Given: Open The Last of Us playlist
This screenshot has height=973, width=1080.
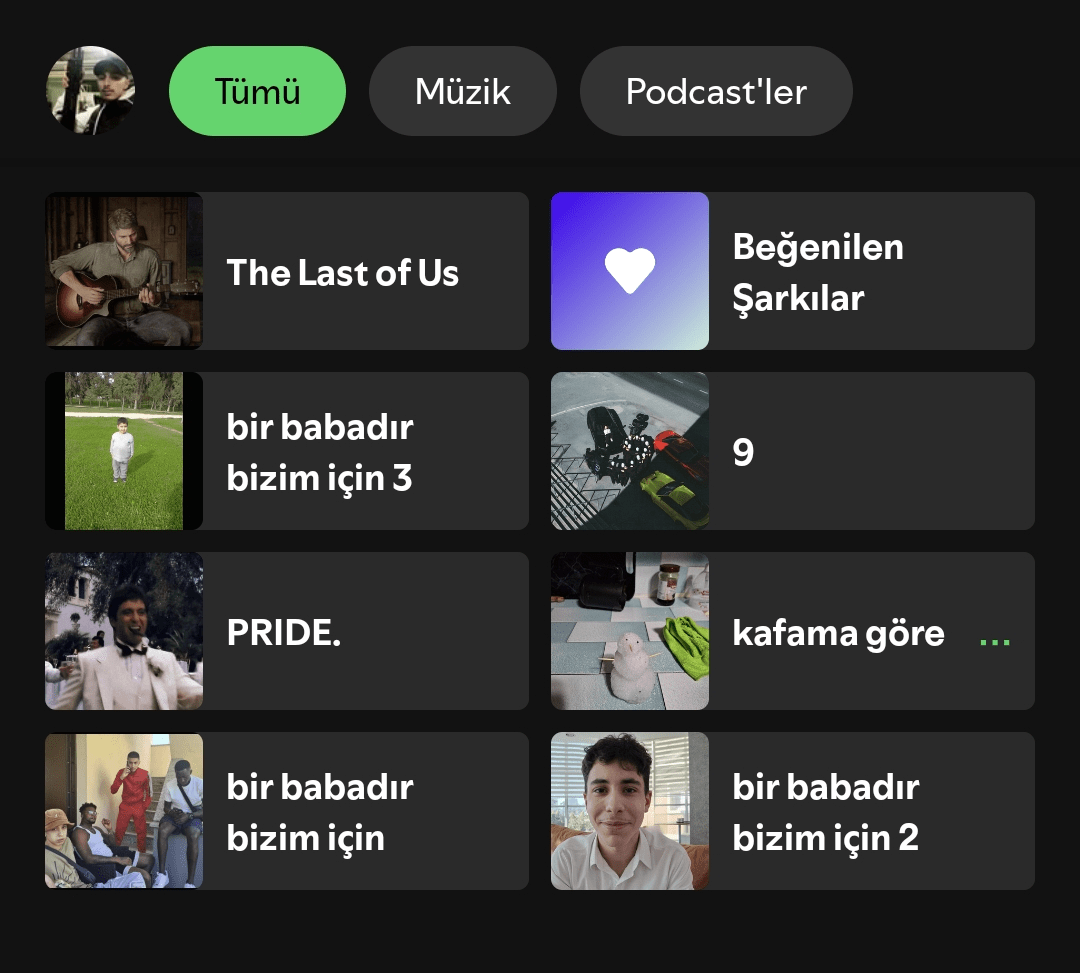Looking at the screenshot, I should (x=287, y=271).
